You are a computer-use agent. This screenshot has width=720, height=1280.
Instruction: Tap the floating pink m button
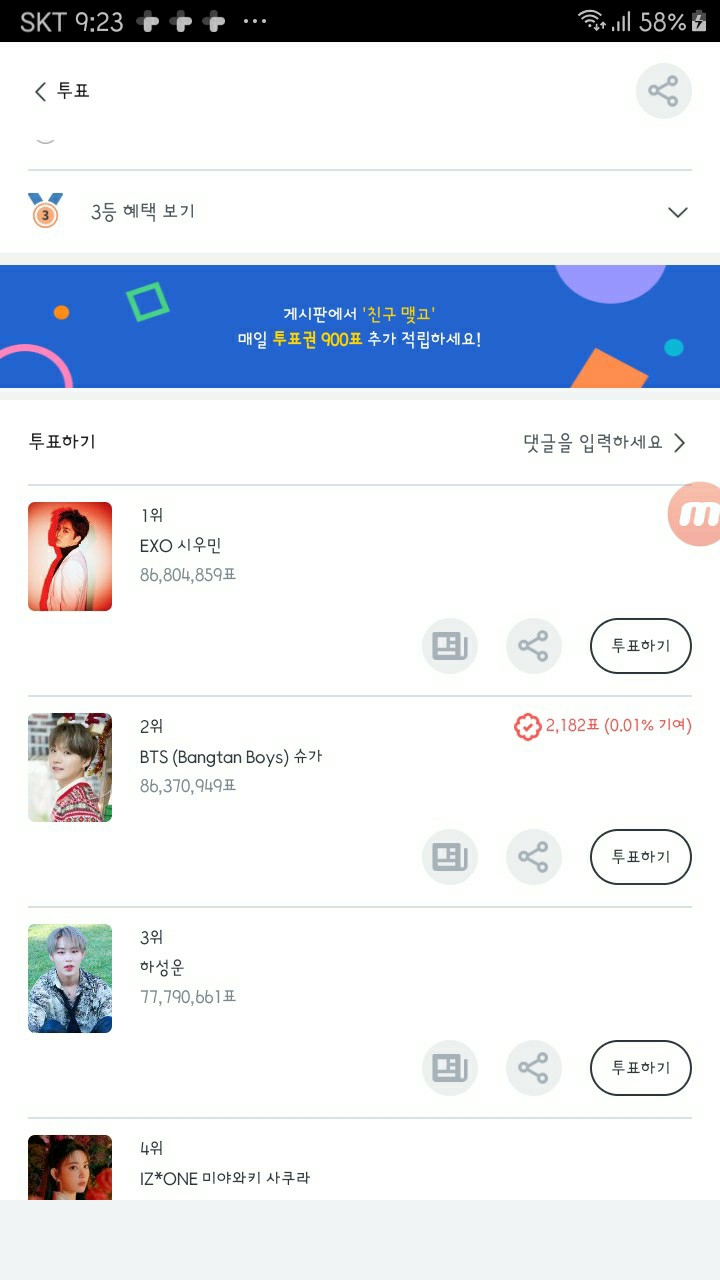[x=696, y=514]
